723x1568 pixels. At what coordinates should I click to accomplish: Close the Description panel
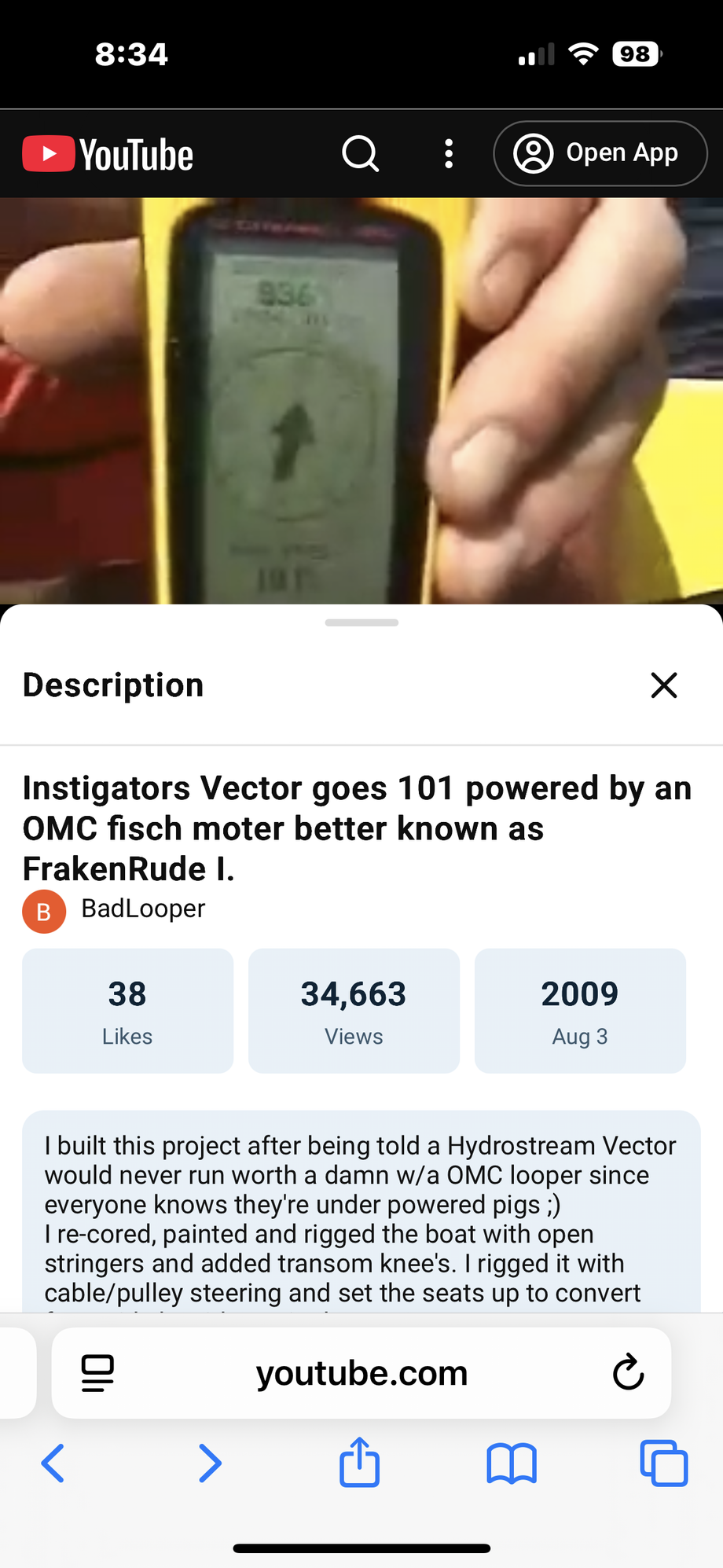coord(664,685)
